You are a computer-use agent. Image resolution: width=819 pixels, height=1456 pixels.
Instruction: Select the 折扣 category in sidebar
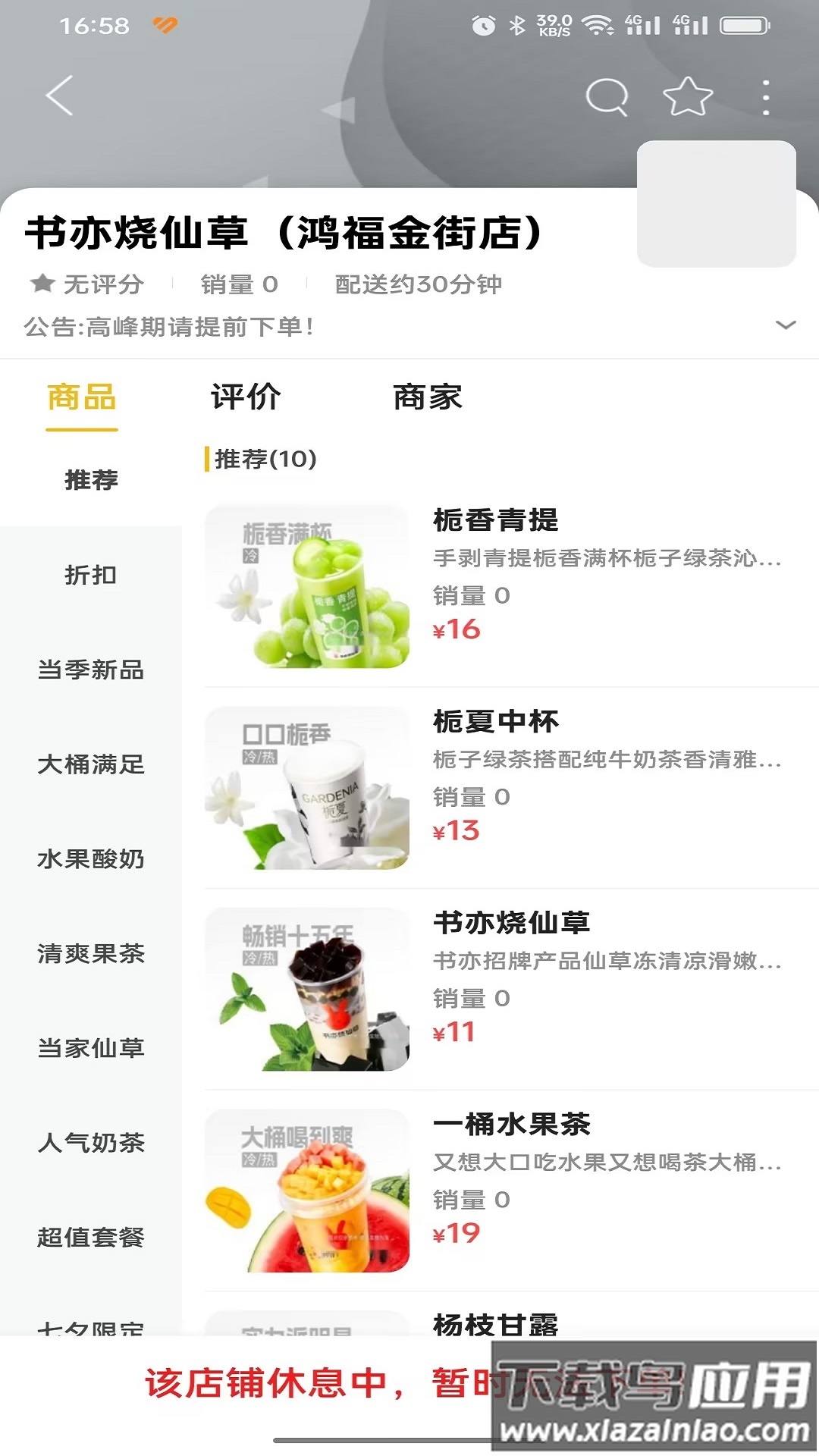click(91, 575)
